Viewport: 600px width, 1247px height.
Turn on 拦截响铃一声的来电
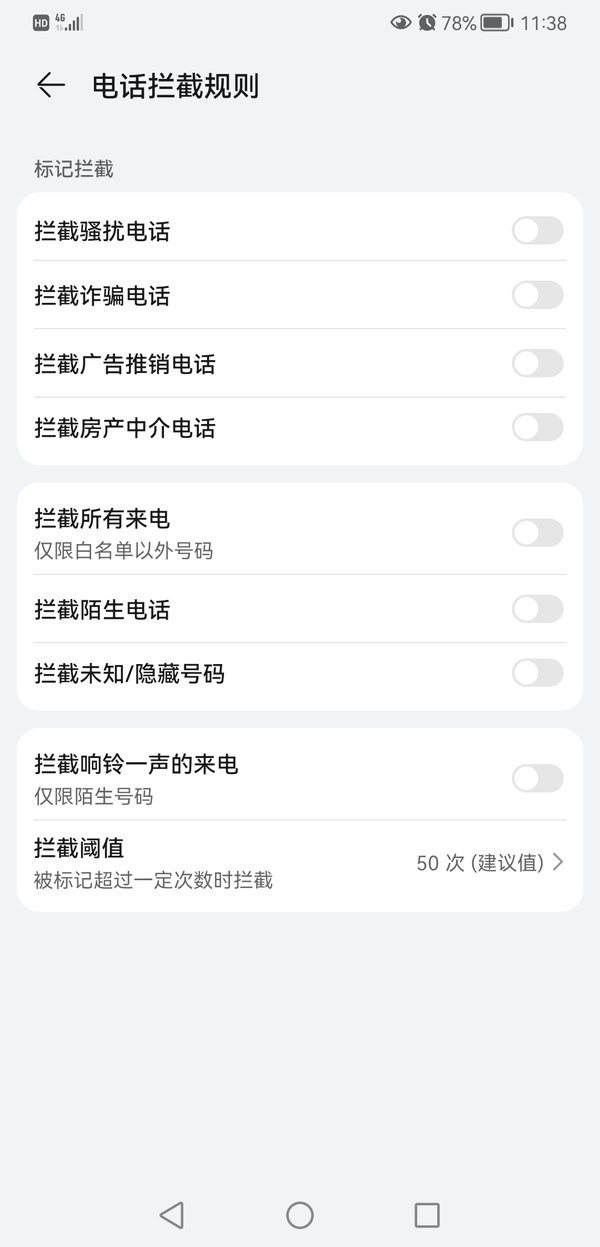(x=538, y=778)
